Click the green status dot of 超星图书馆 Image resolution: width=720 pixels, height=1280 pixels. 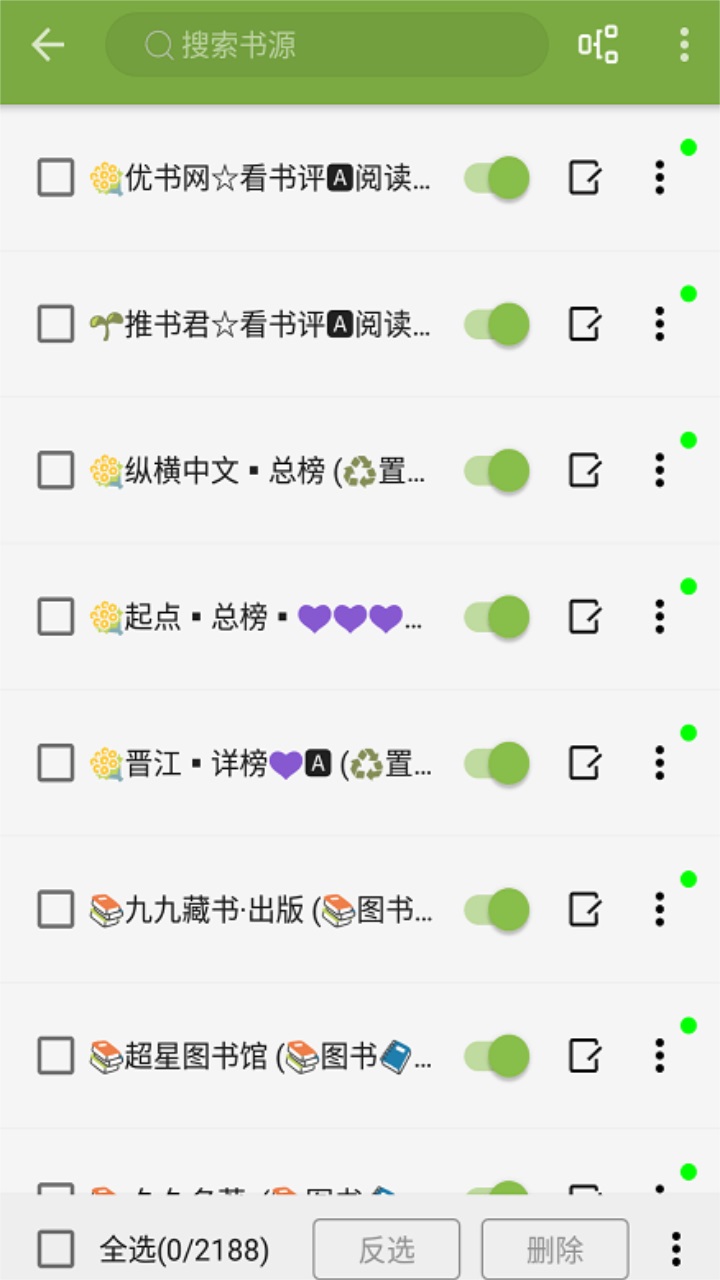[689, 1027]
